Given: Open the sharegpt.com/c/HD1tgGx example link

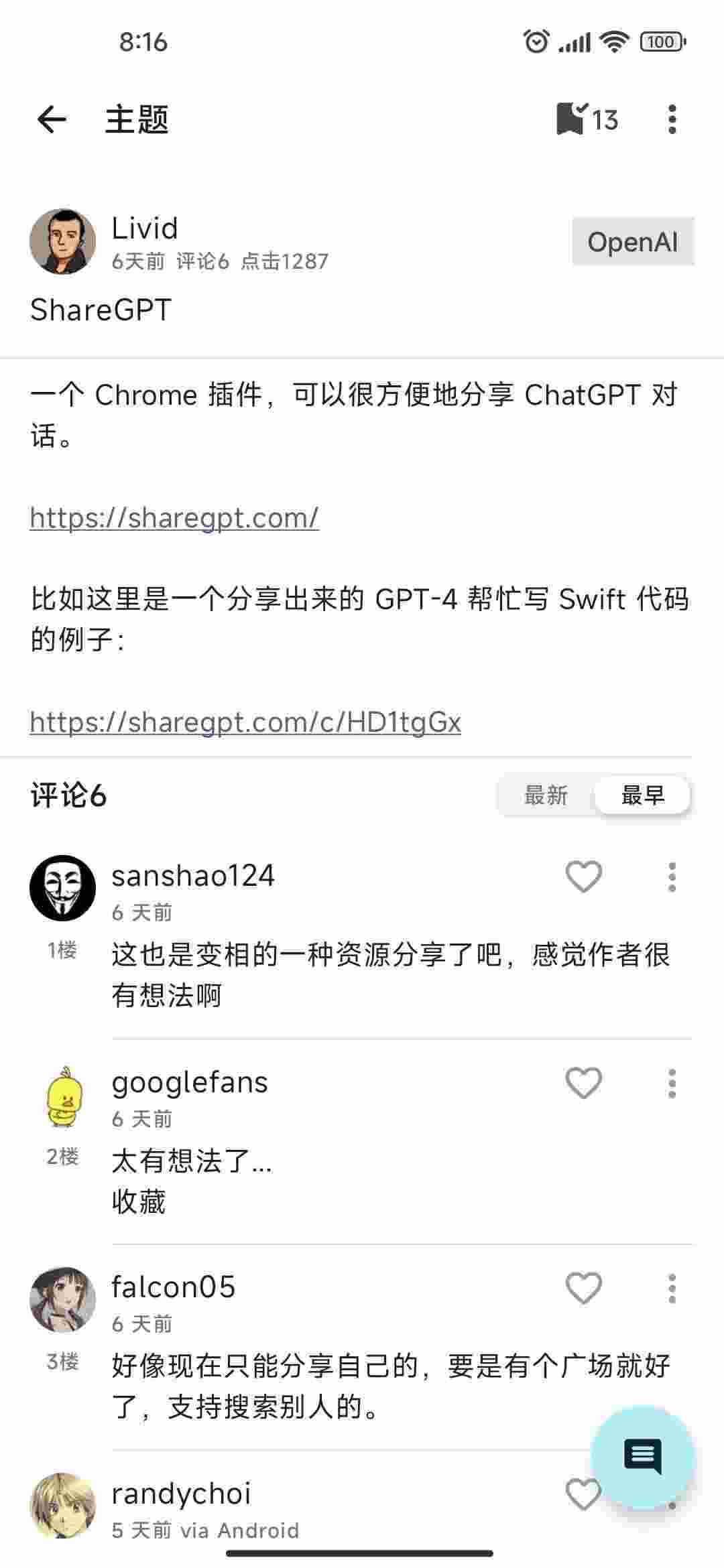Looking at the screenshot, I should point(245,722).
